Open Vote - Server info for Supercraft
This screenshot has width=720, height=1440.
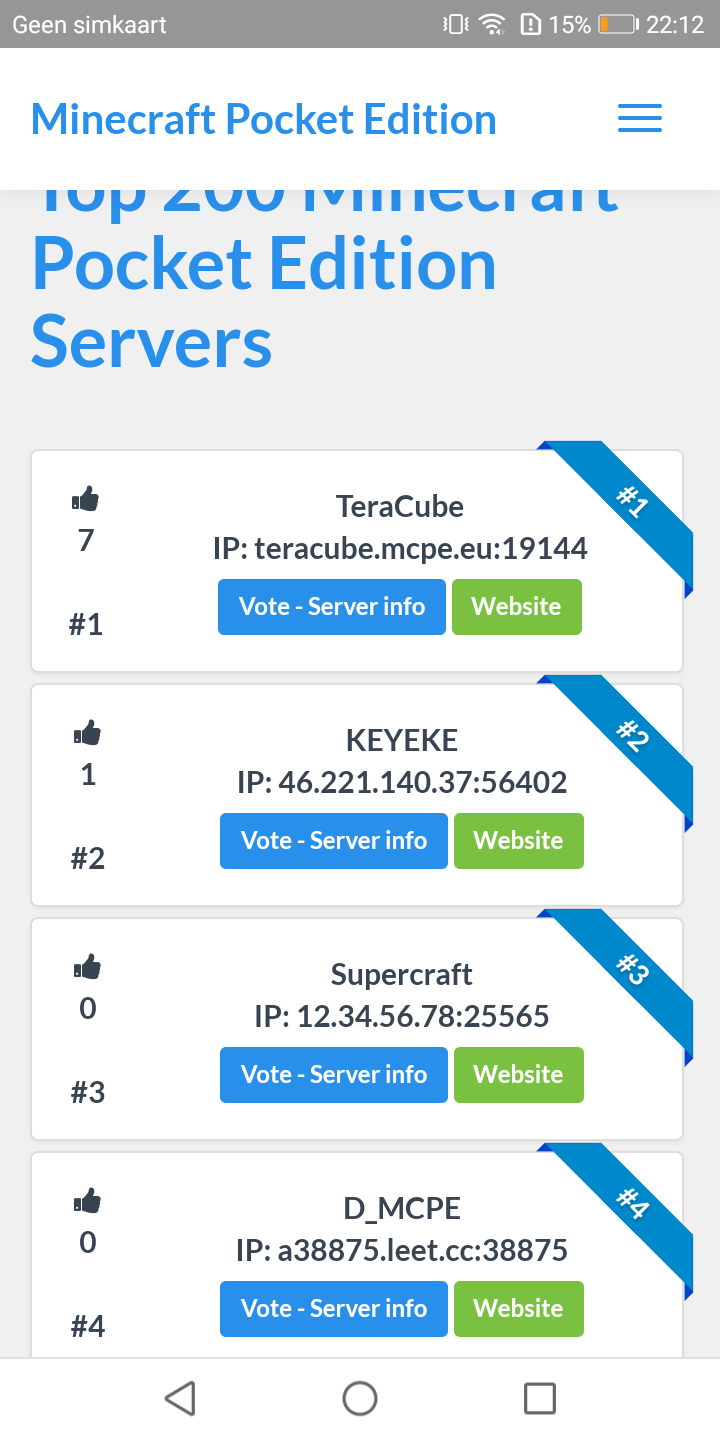(x=334, y=1074)
